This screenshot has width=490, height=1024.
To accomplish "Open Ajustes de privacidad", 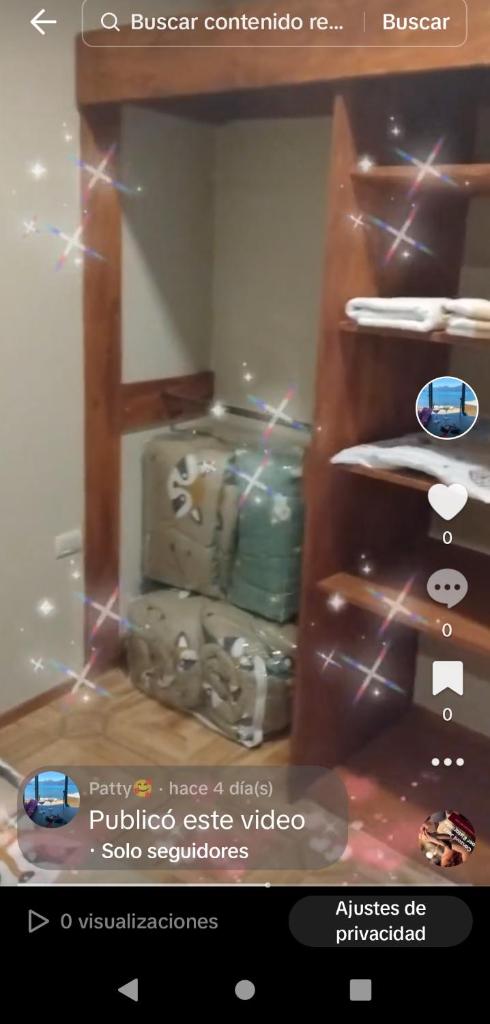I will [380, 921].
